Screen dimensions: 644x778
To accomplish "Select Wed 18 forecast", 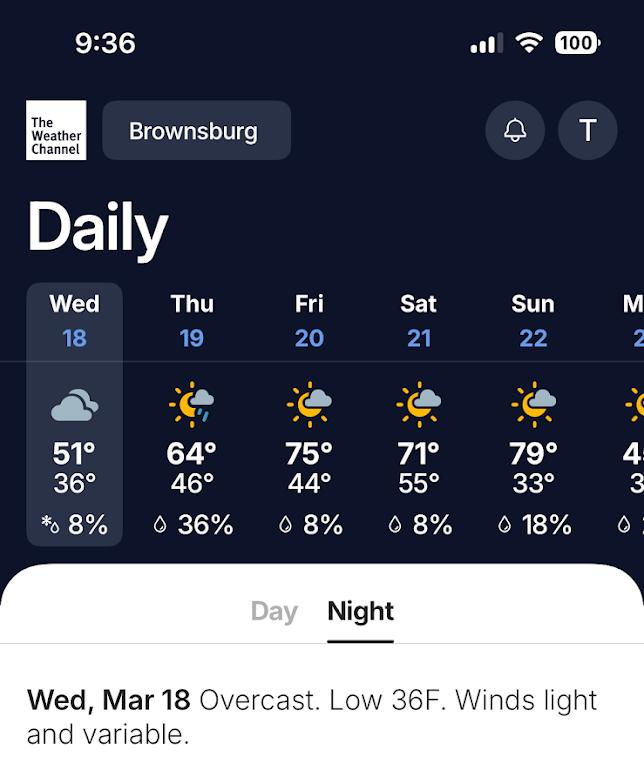I will click(75, 414).
